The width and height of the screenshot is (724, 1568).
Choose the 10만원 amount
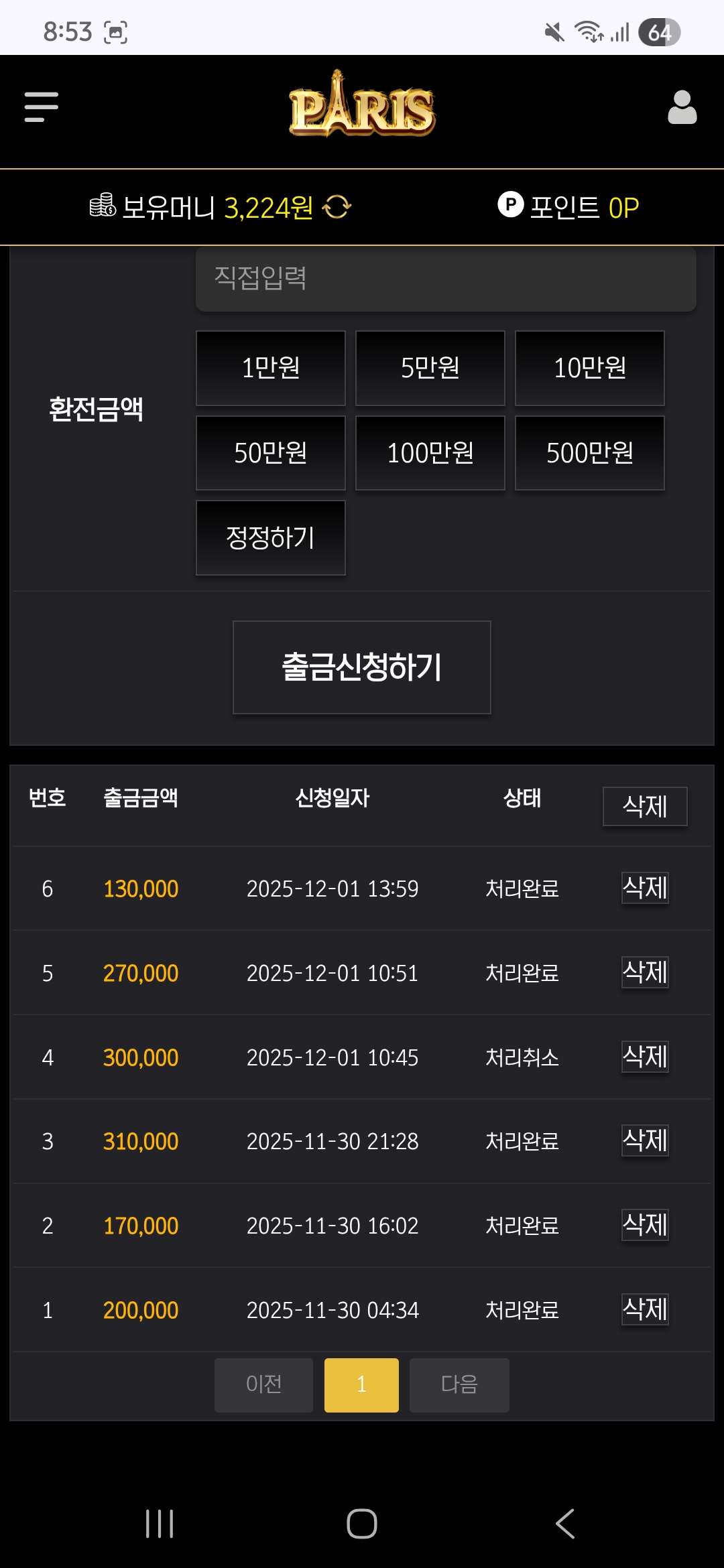coord(589,368)
